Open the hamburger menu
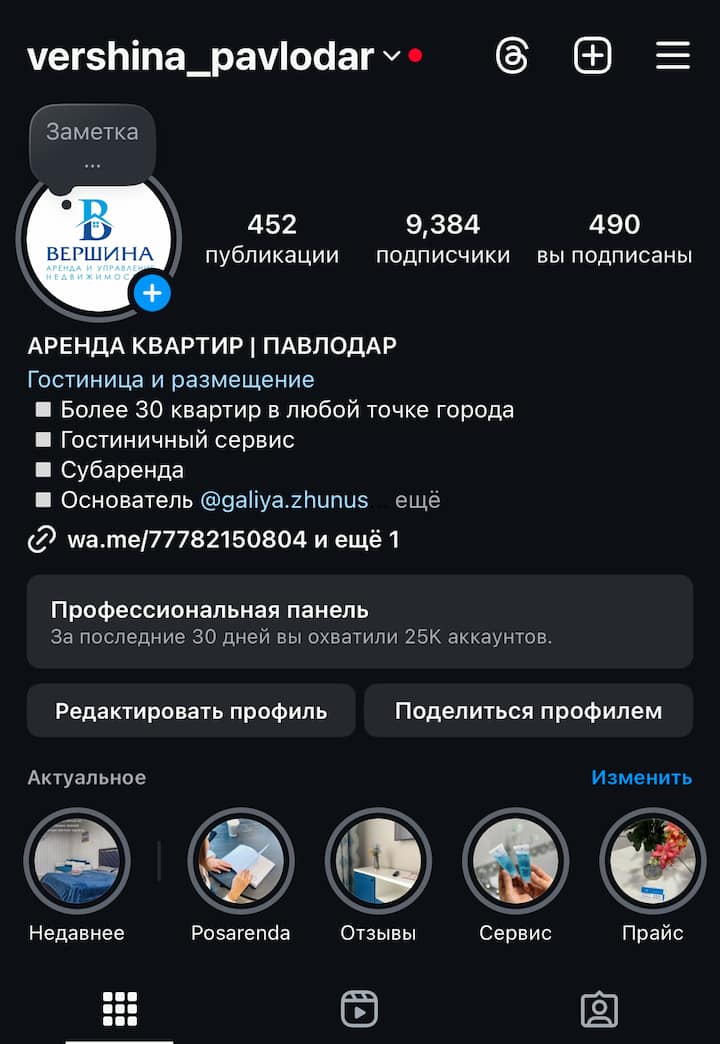The height and width of the screenshot is (1044, 720). (673, 56)
